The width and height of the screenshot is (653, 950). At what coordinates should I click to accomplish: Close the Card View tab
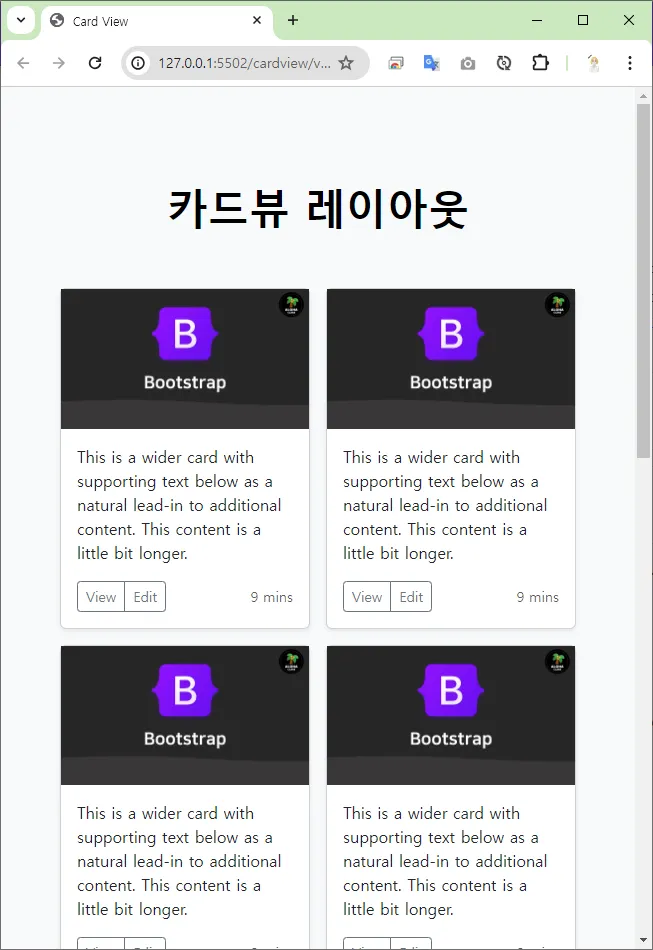pyautogui.click(x=257, y=20)
